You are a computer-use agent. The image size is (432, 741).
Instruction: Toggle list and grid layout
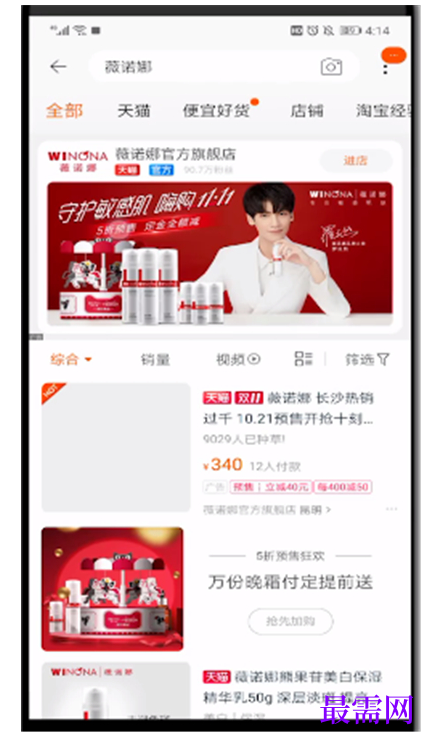[x=303, y=359]
